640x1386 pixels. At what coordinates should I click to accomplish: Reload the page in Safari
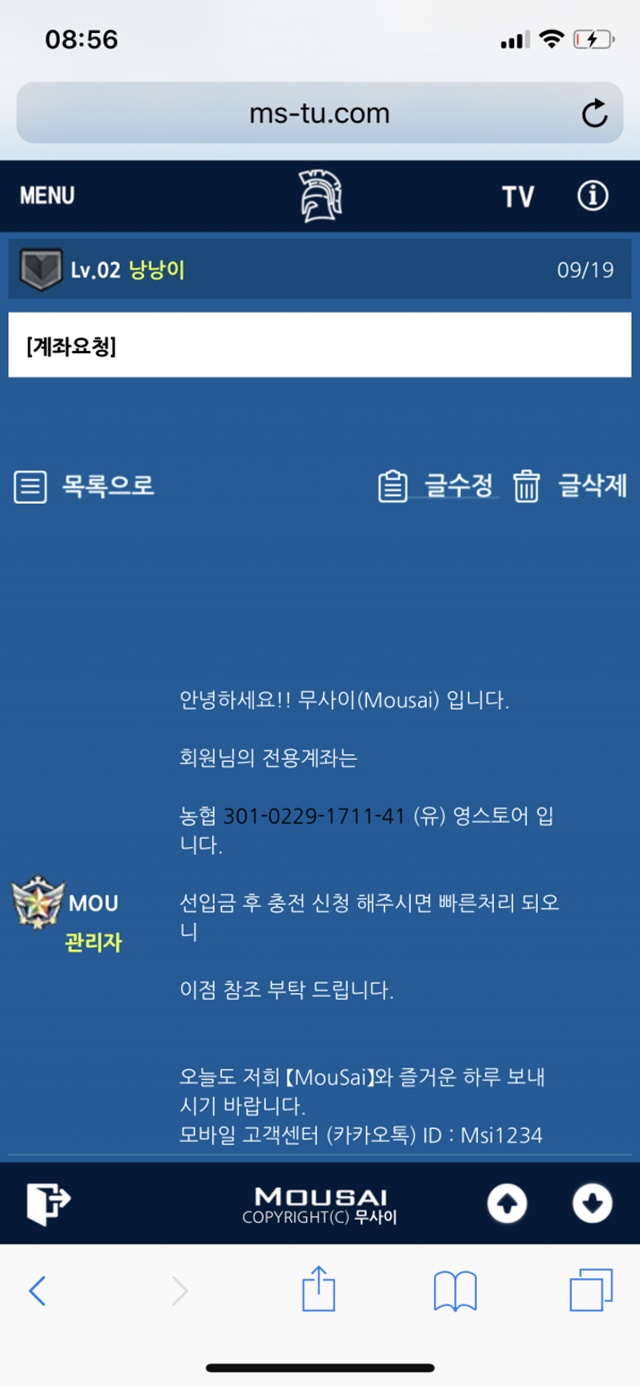(594, 114)
